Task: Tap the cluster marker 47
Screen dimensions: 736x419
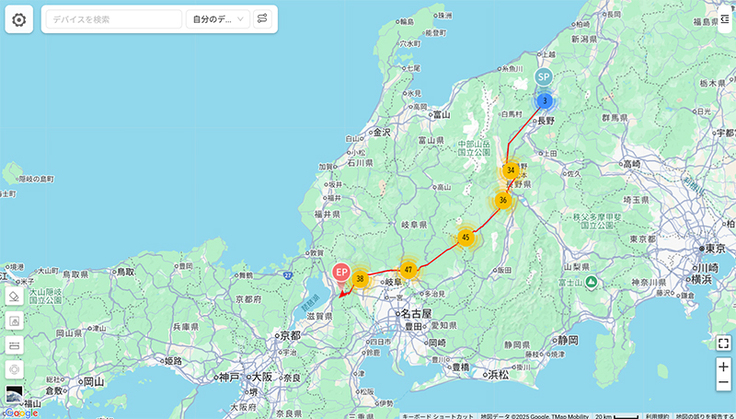Action: point(408,269)
